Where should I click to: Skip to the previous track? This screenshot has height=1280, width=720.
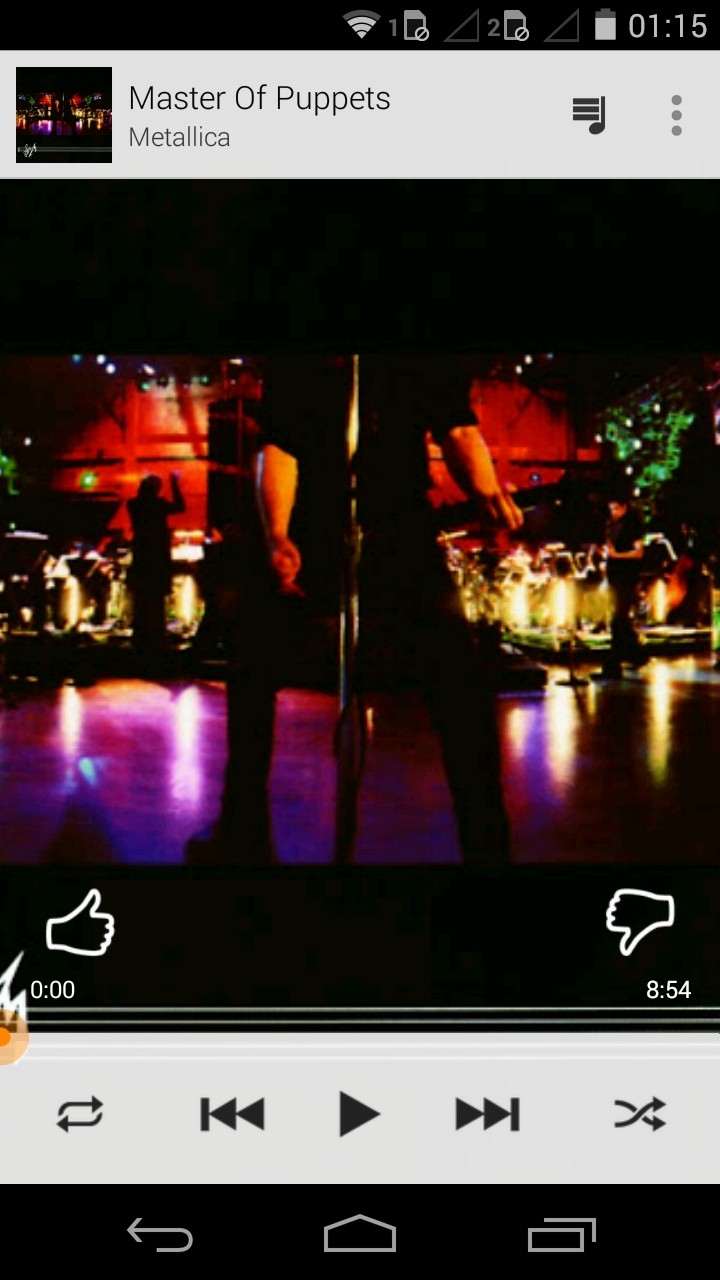[232, 1114]
